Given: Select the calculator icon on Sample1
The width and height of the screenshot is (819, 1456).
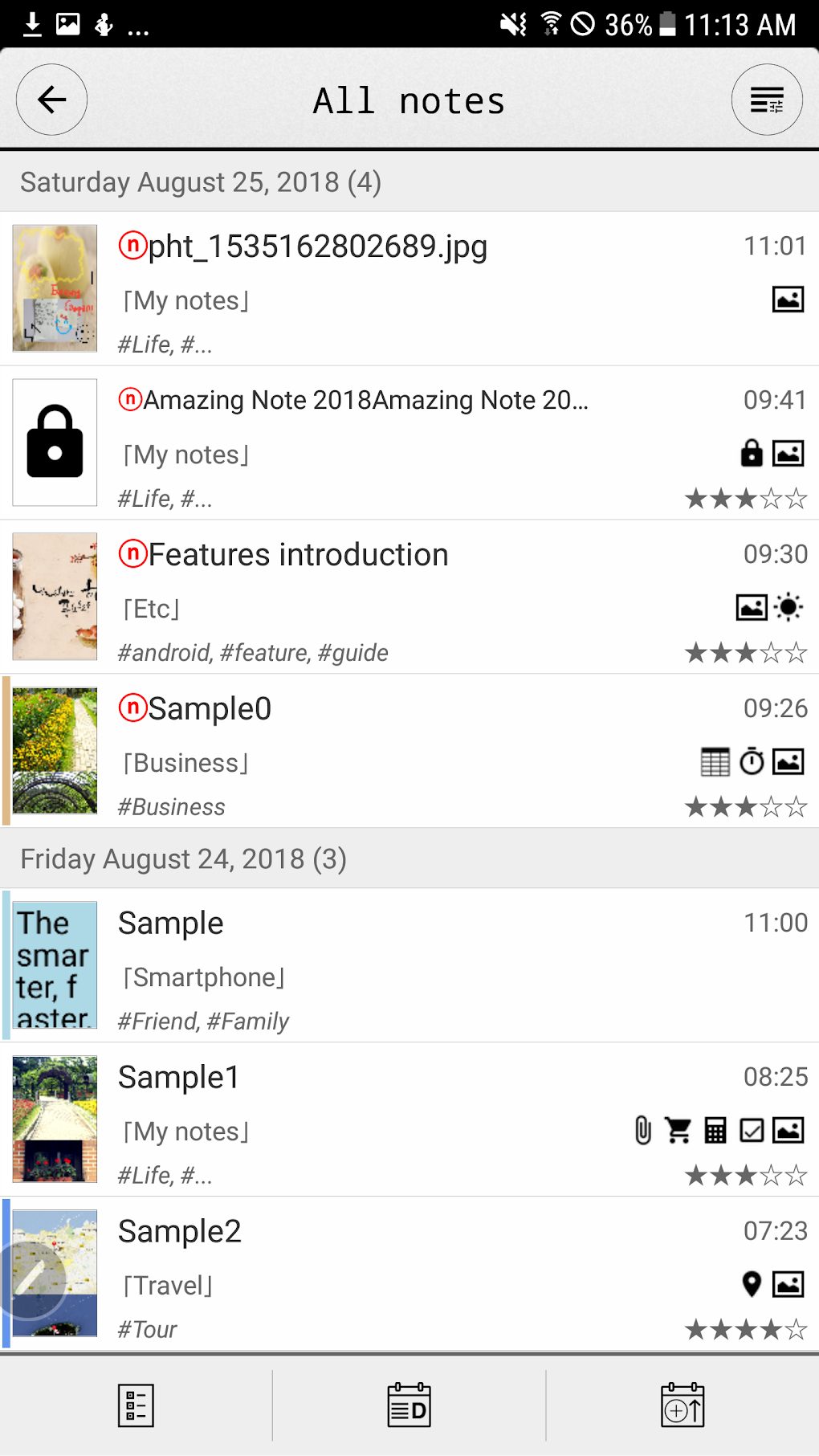Looking at the screenshot, I should [x=715, y=1130].
